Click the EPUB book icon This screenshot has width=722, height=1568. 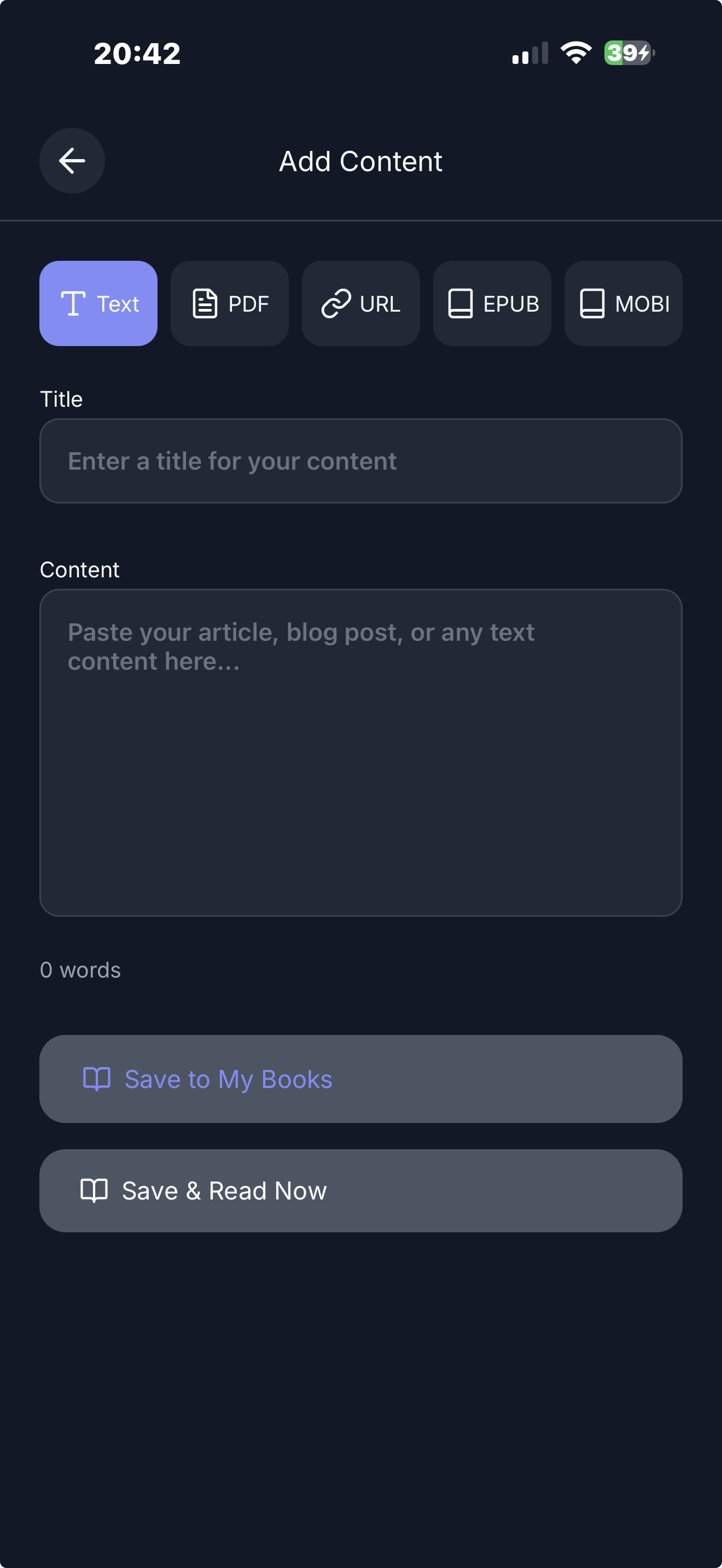click(461, 303)
